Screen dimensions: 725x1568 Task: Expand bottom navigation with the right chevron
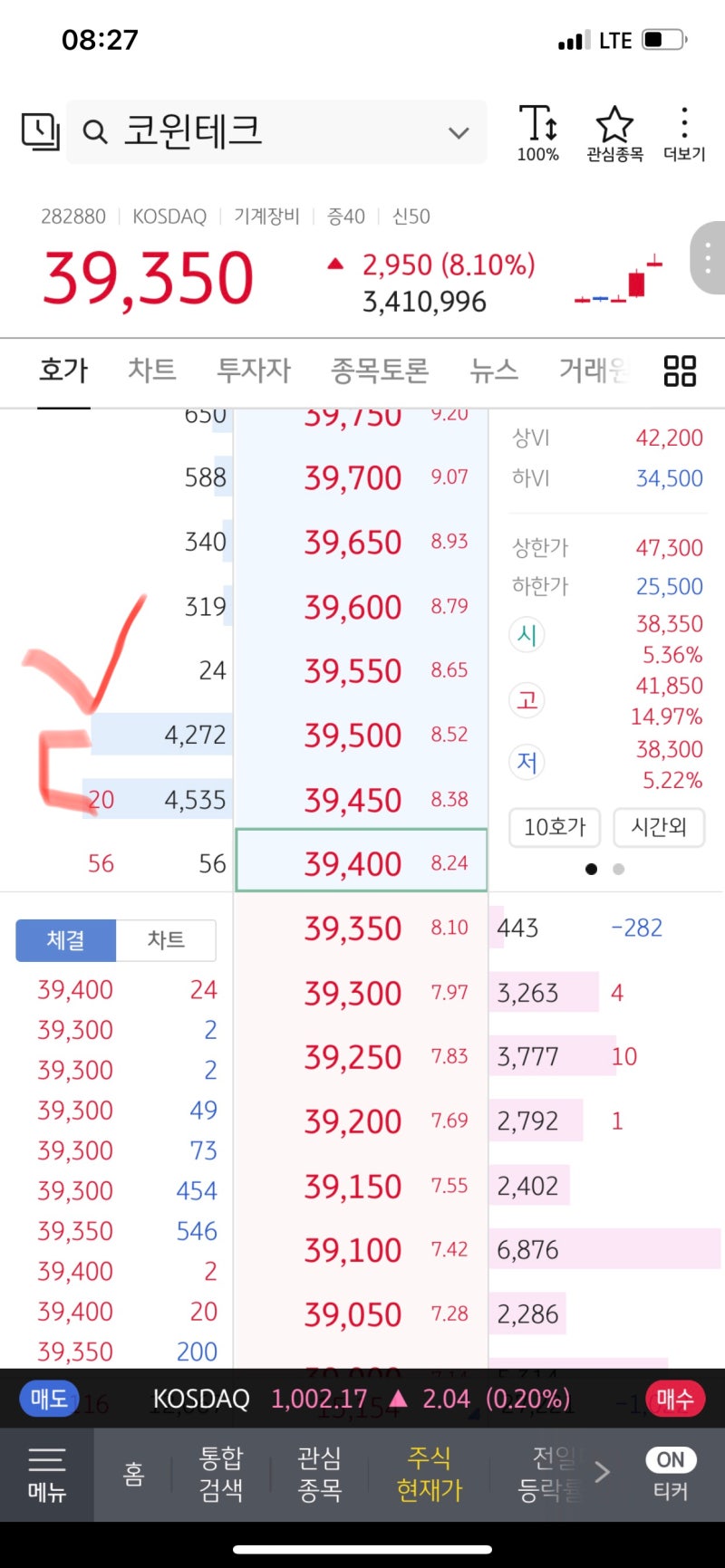pos(602,1472)
